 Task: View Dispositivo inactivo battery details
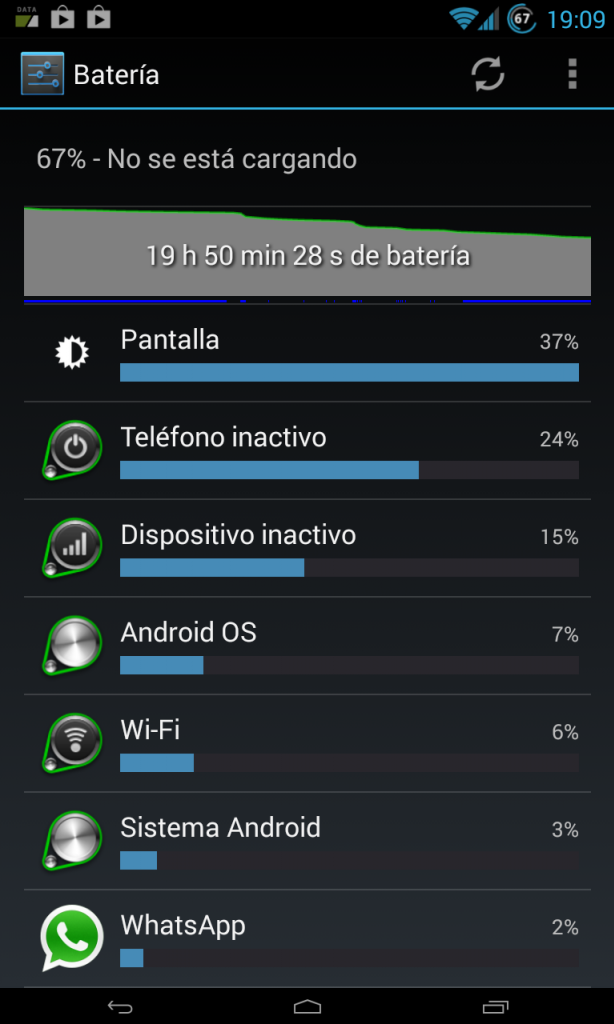click(307, 549)
